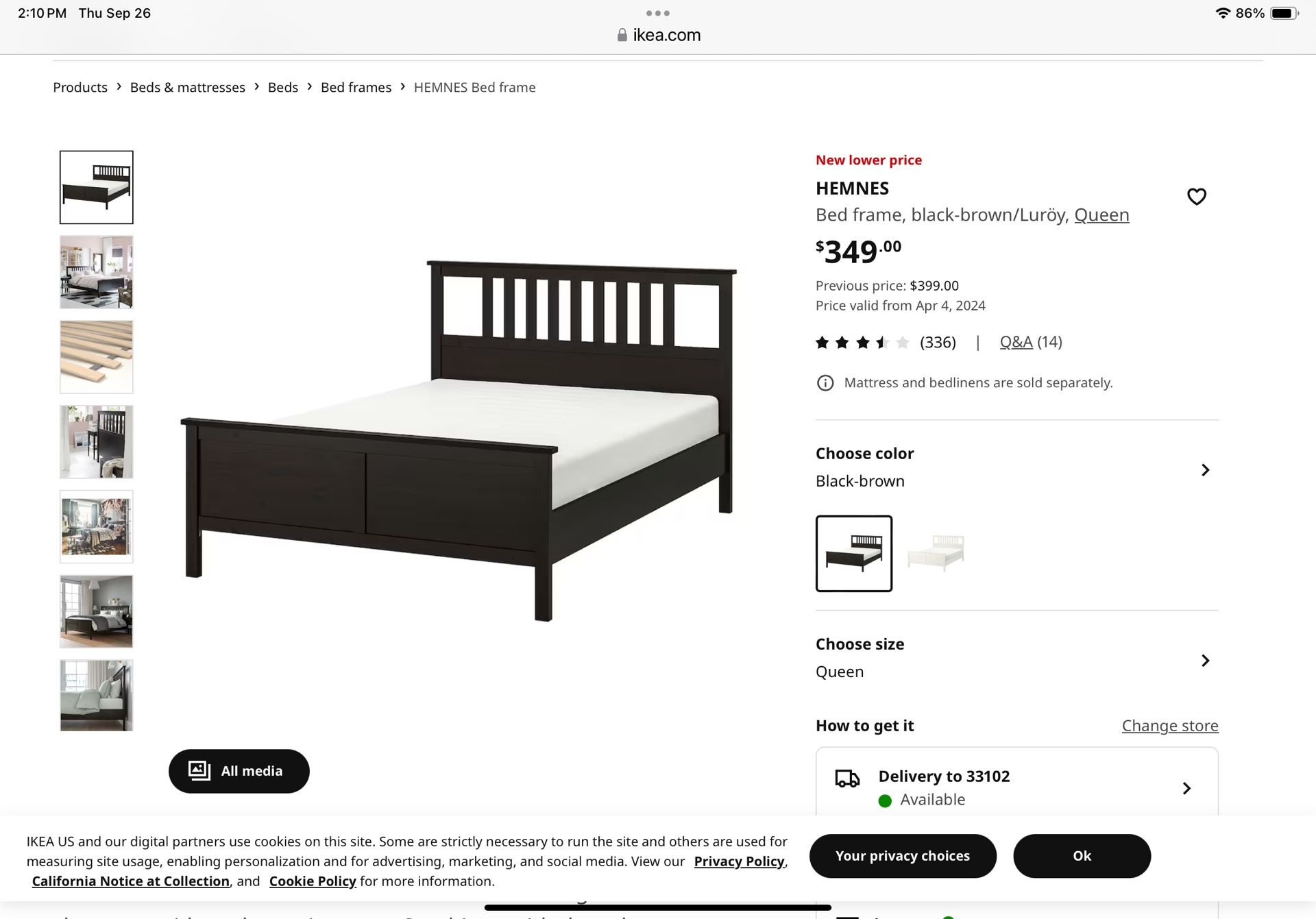Open the Beds breadcrumb
1316x919 pixels.
tap(282, 87)
